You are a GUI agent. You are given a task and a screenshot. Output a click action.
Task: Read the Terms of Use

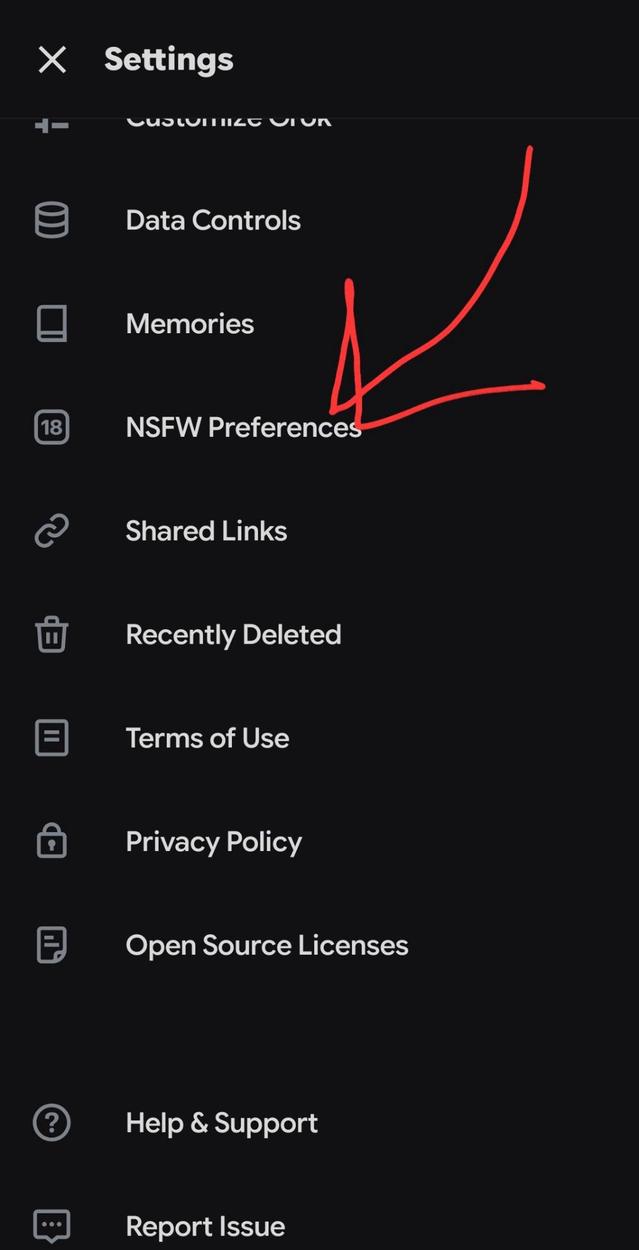pyautogui.click(x=207, y=739)
